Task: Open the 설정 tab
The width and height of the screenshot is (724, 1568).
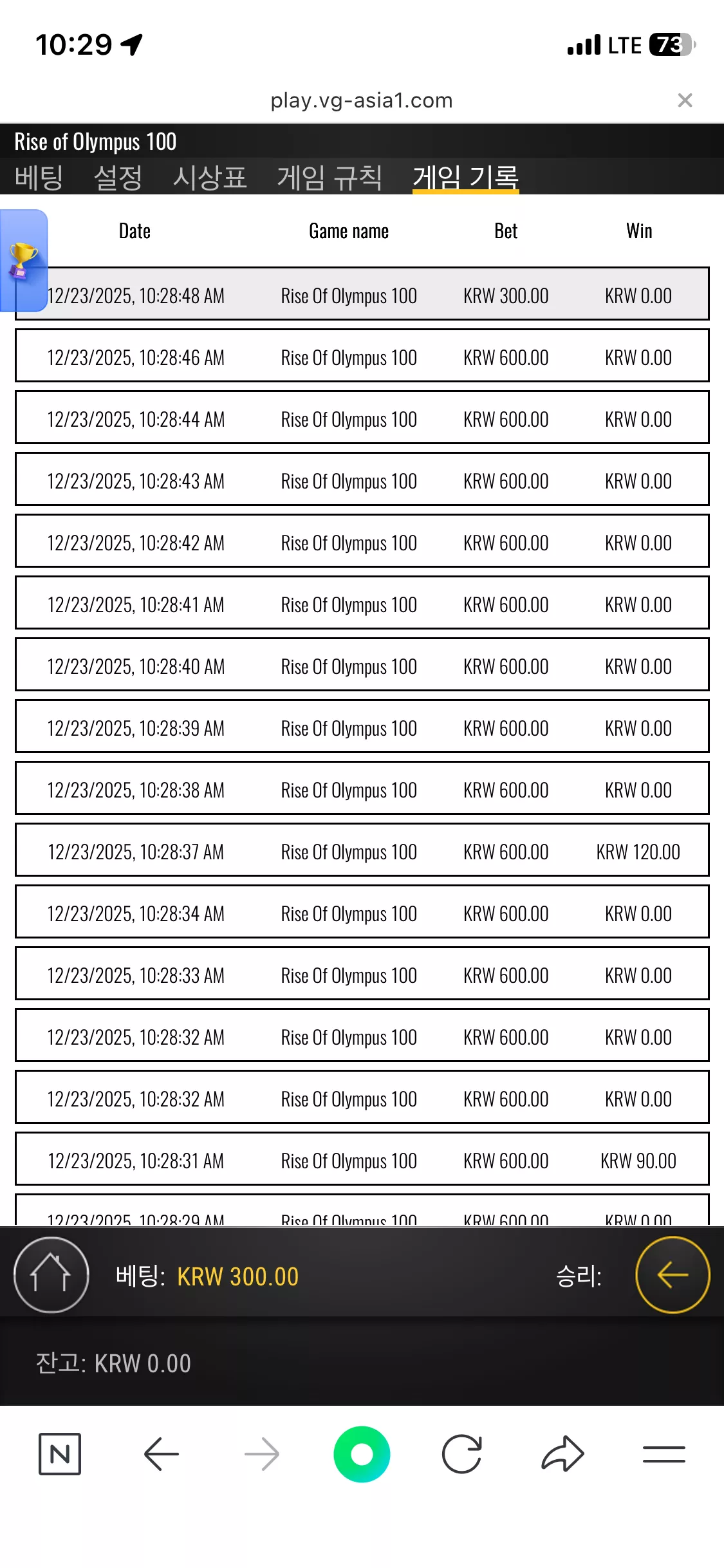Action: [x=118, y=177]
